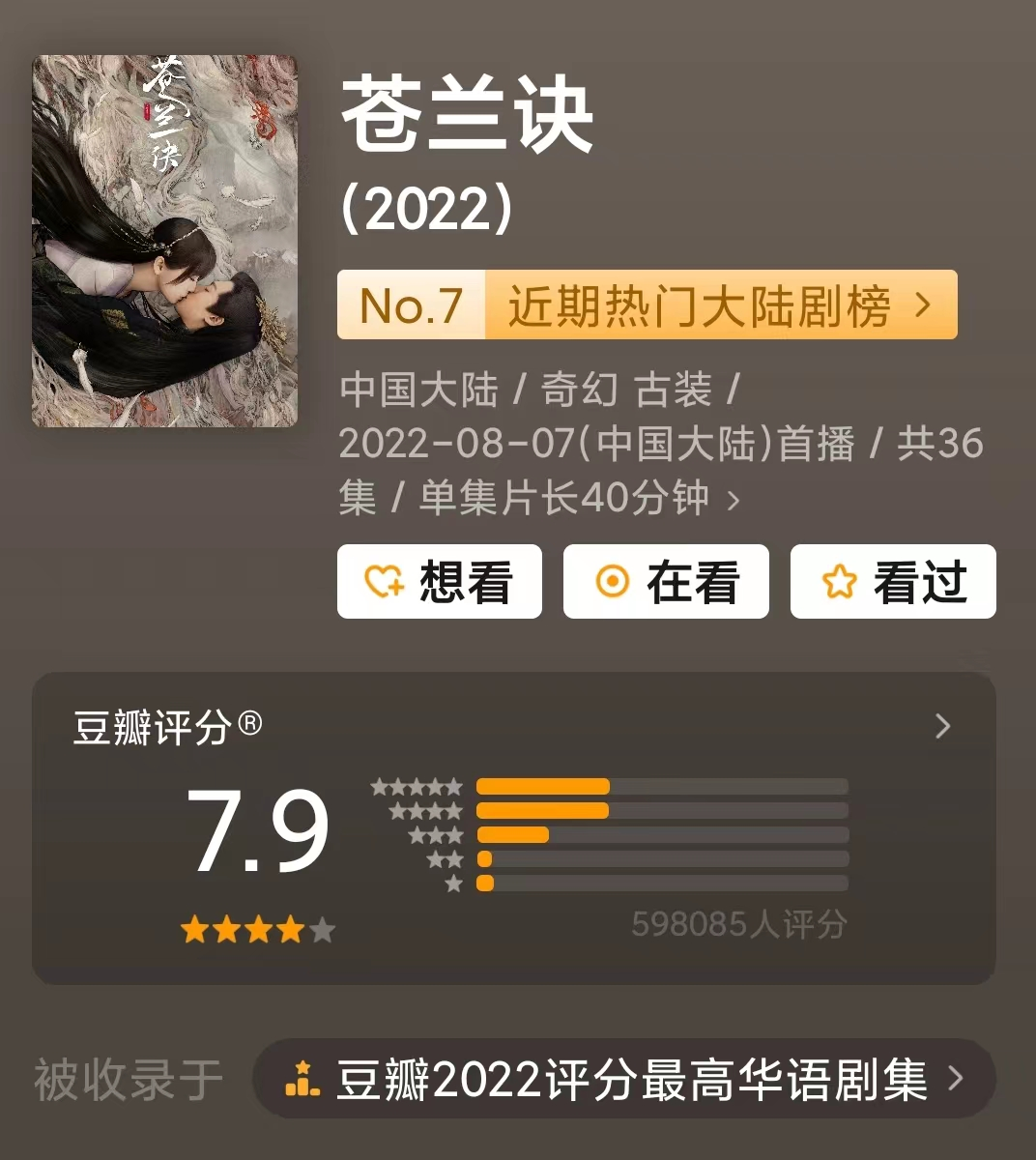Viewport: 1036px width, 1160px height.
Task: Open the 豆瓣评分 rating details
Action: pyautogui.click(x=943, y=726)
